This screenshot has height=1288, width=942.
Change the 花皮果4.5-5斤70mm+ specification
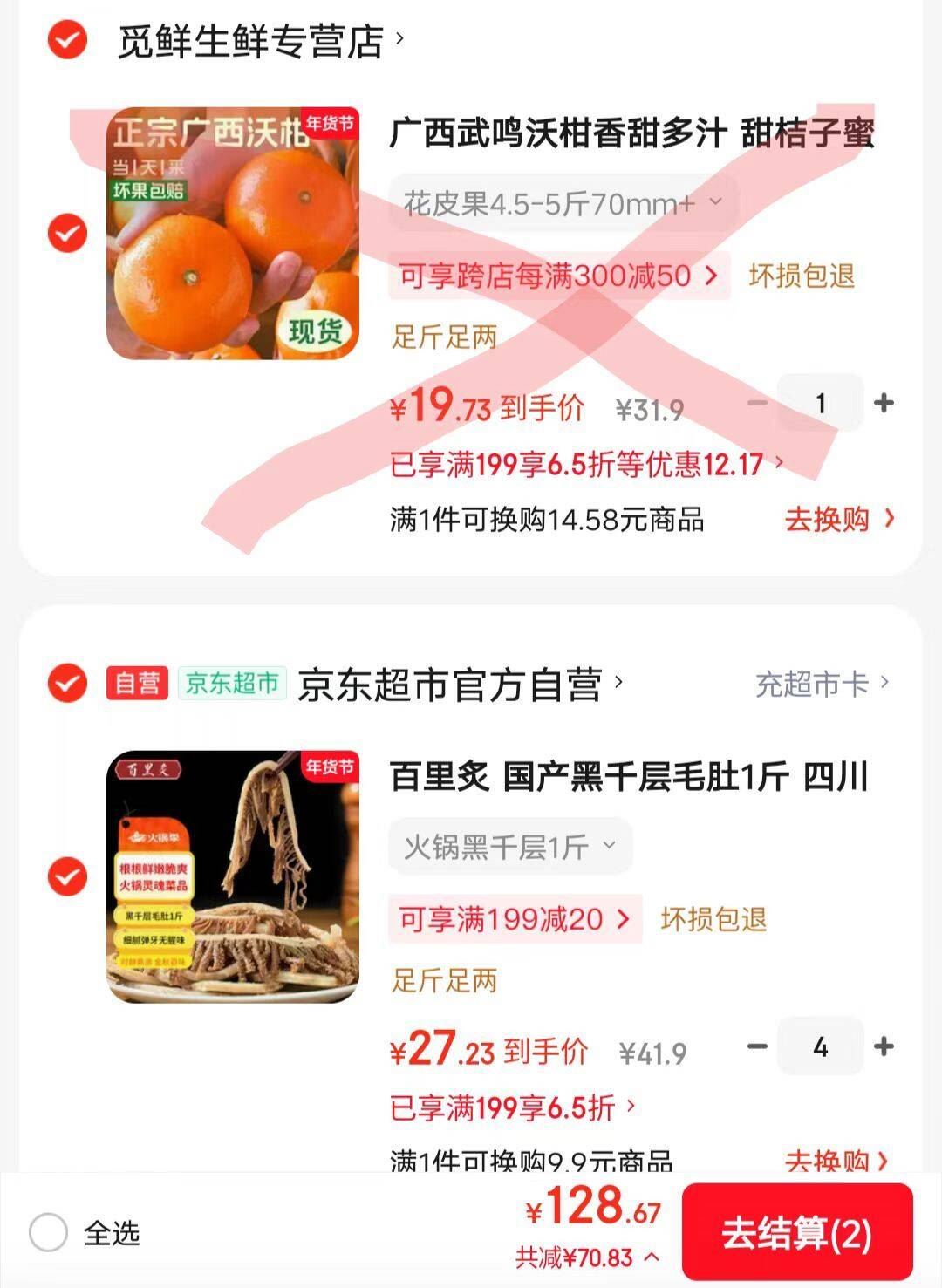[563, 204]
